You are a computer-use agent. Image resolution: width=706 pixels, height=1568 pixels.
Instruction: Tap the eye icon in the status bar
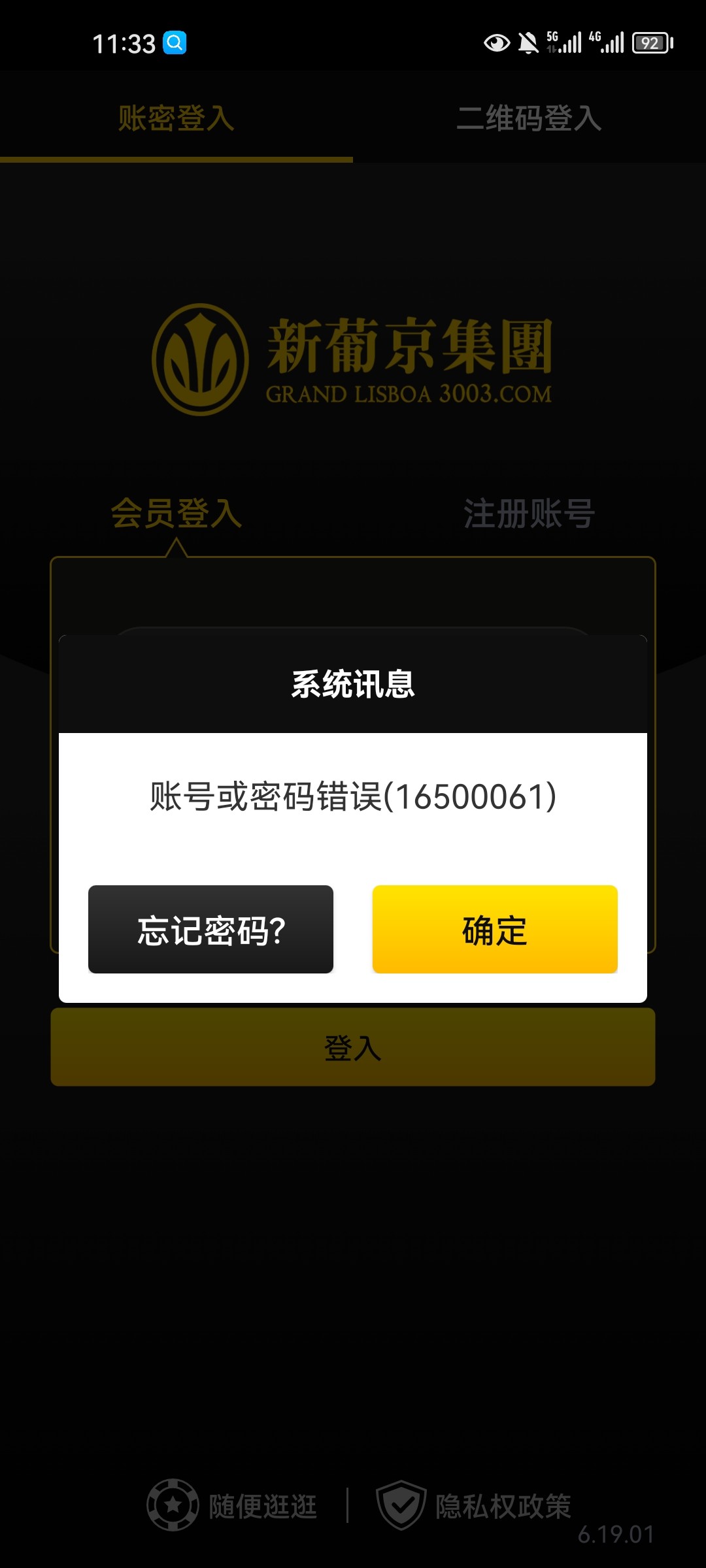[498, 43]
